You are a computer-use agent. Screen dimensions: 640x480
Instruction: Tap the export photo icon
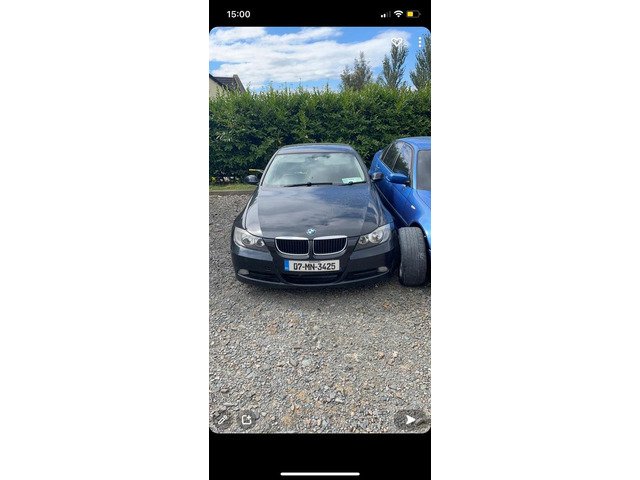pyautogui.click(x=246, y=420)
